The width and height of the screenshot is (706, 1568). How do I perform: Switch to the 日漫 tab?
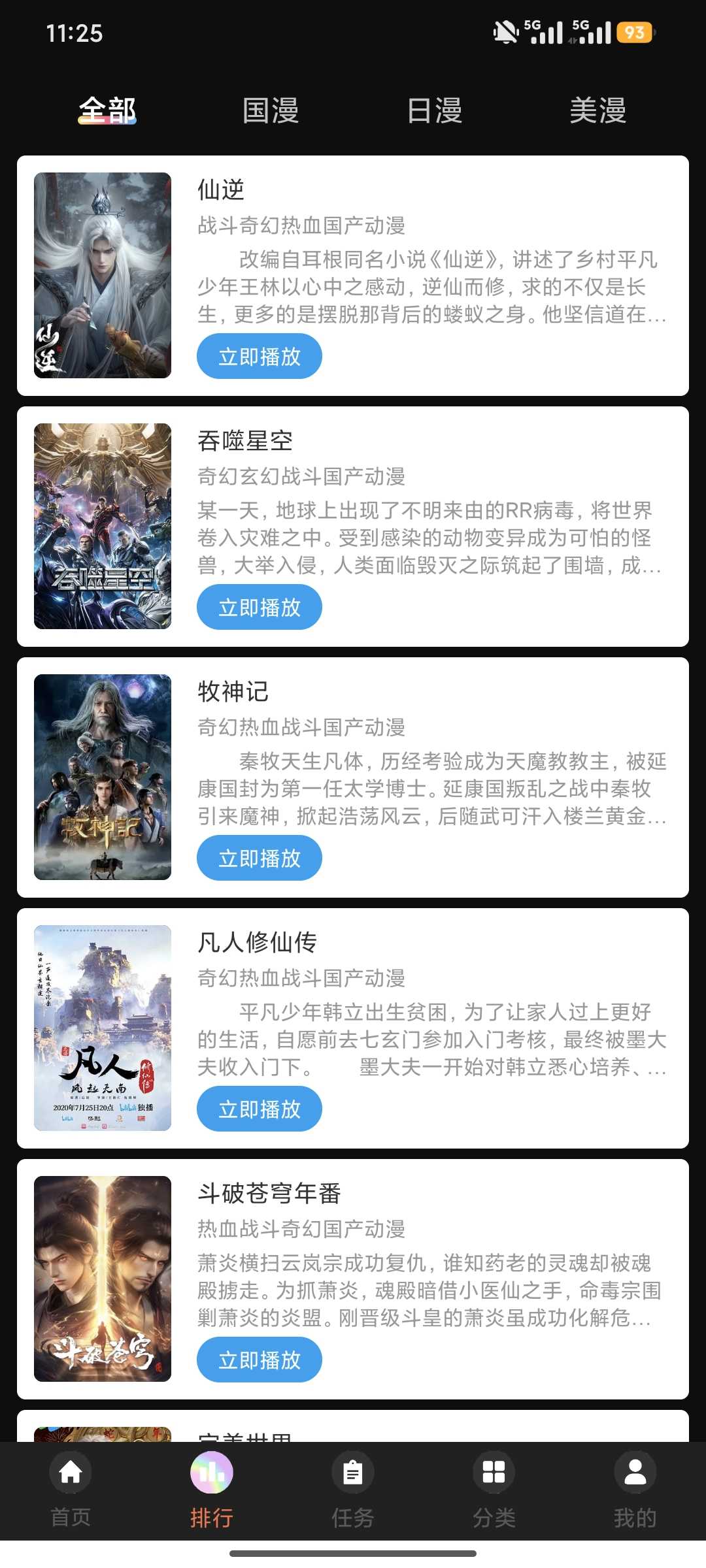pyautogui.click(x=435, y=110)
